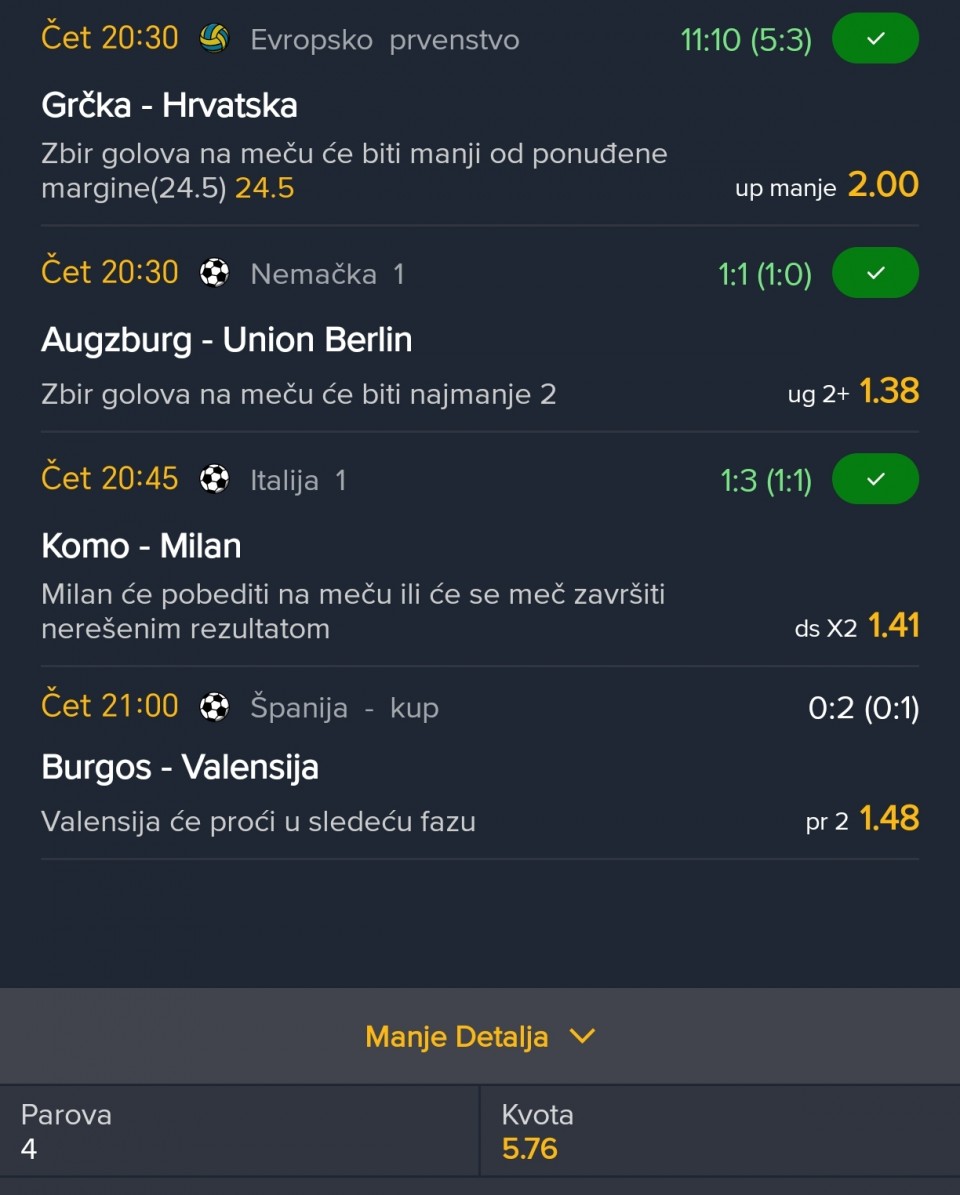960x1195 pixels.
Task: Select the Burgos - Valensija match
Action: coord(180,767)
